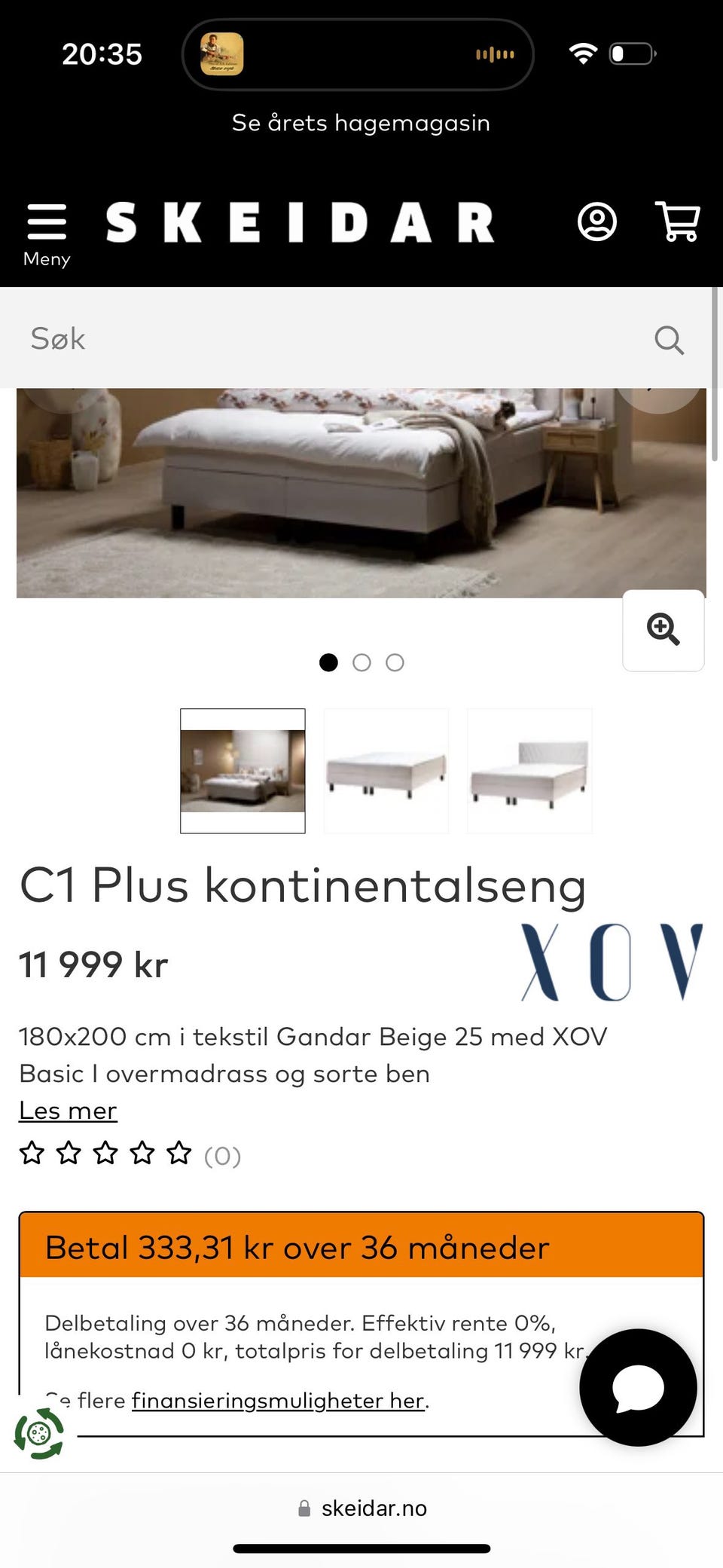
Task: Click the search magnifier icon
Action: pos(669,341)
